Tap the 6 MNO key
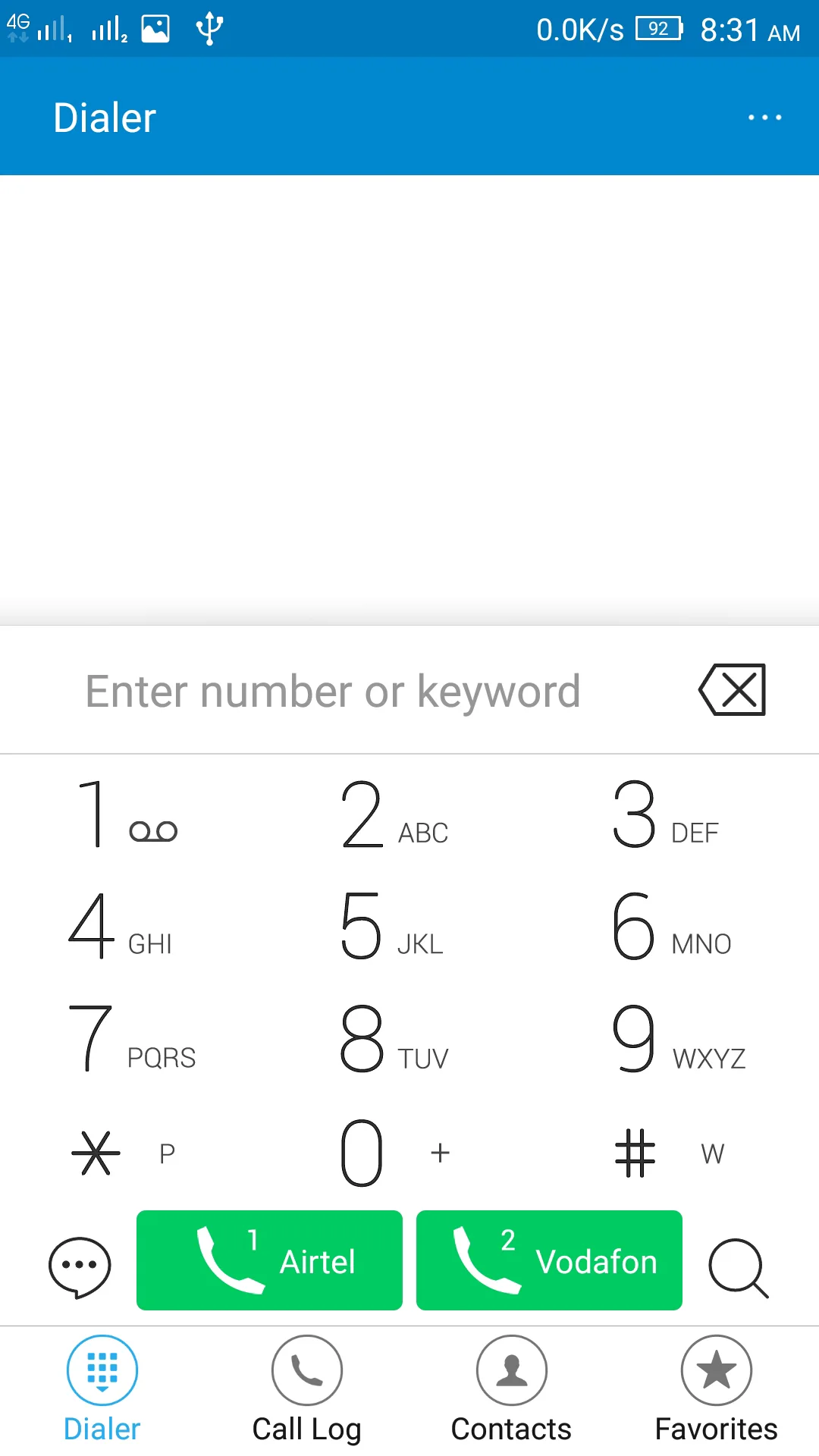Image resolution: width=819 pixels, height=1456 pixels. click(x=670, y=927)
